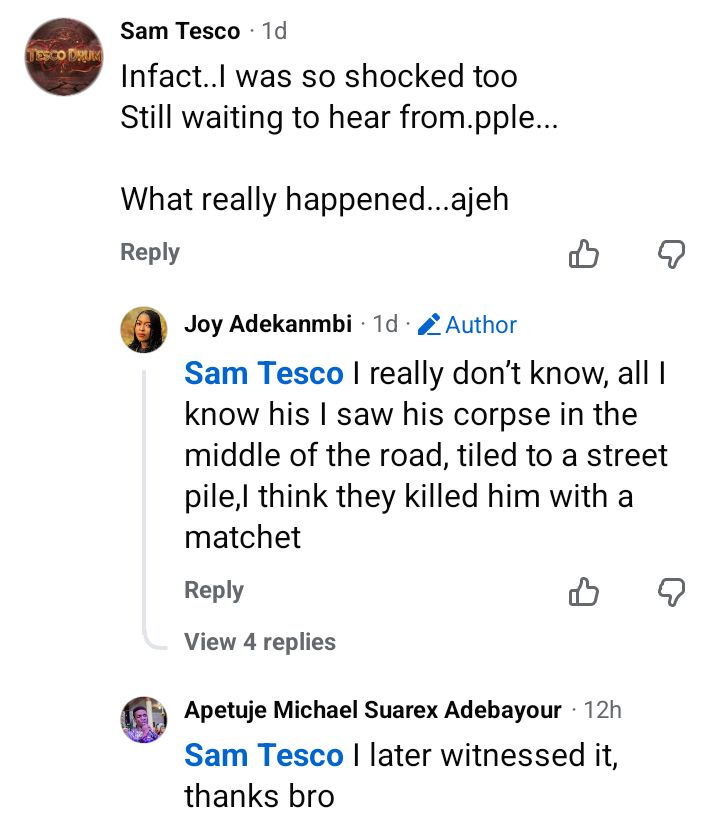Image resolution: width=720 pixels, height=818 pixels.
Task: Expand View 4 replies
Action: (x=259, y=642)
